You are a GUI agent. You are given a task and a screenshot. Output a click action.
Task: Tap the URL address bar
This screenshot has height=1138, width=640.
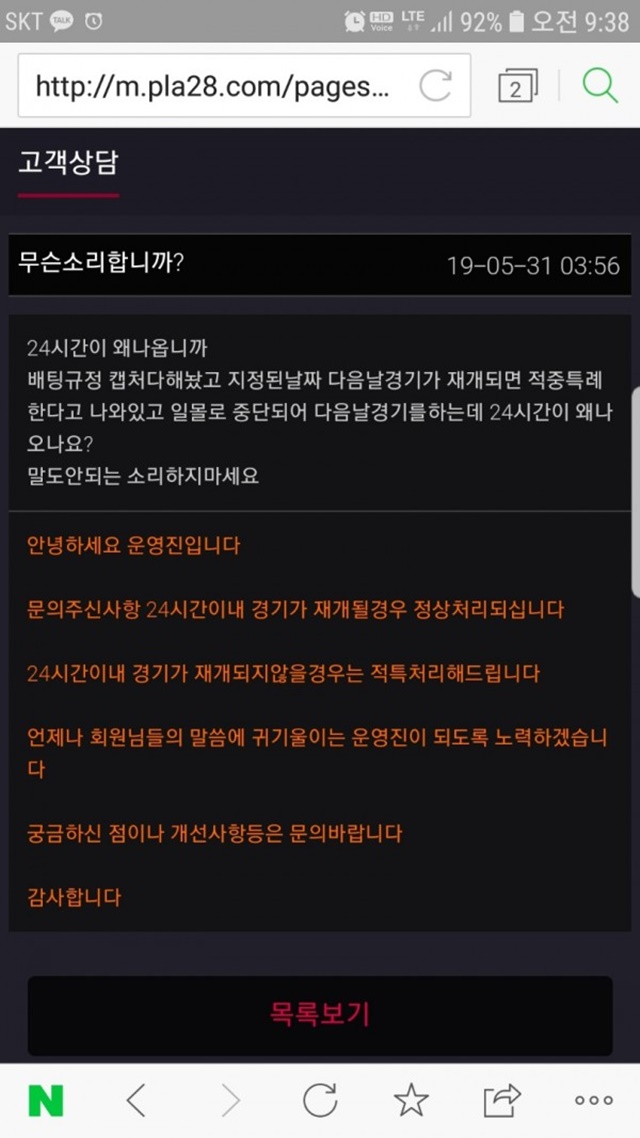(244, 86)
